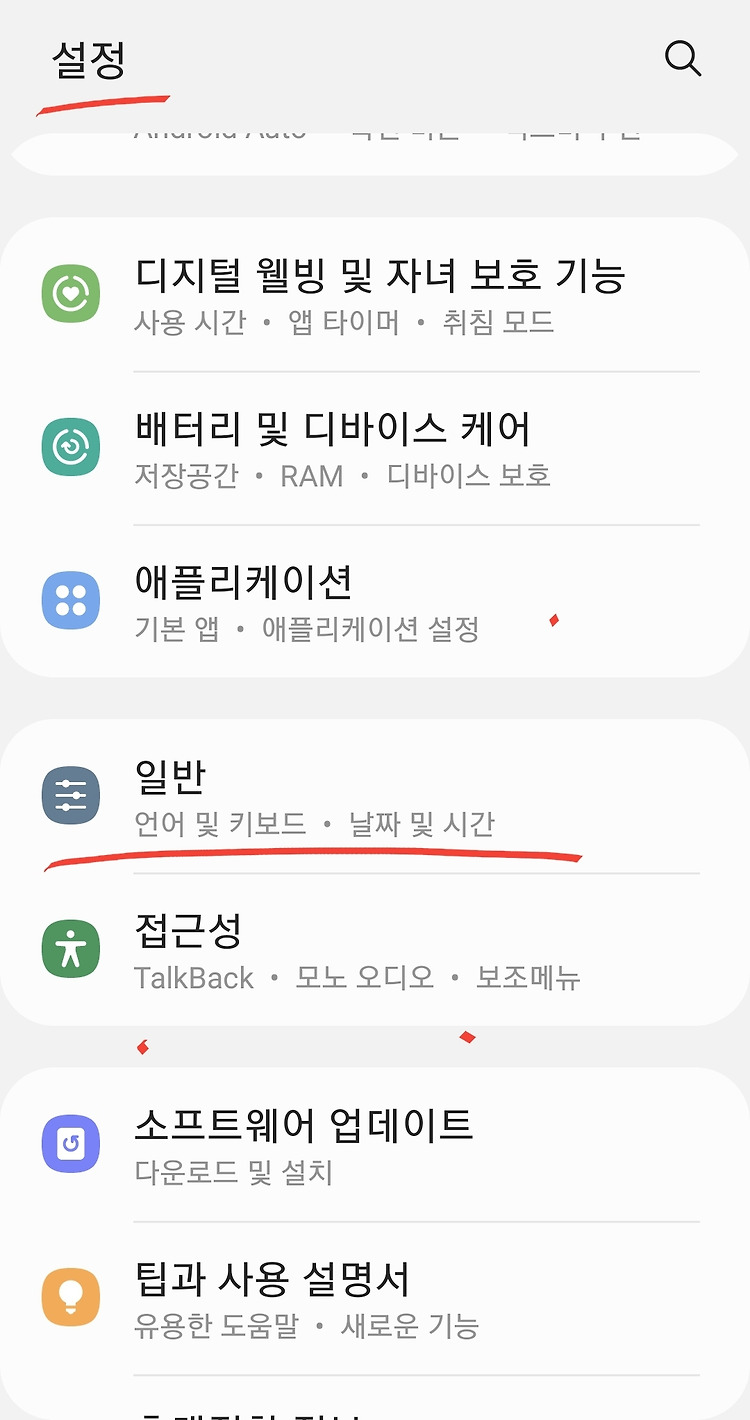Image resolution: width=750 pixels, height=1420 pixels.
Task: Open 배터리 및 디바이스 케어 settings
Action: pyautogui.click(x=375, y=449)
